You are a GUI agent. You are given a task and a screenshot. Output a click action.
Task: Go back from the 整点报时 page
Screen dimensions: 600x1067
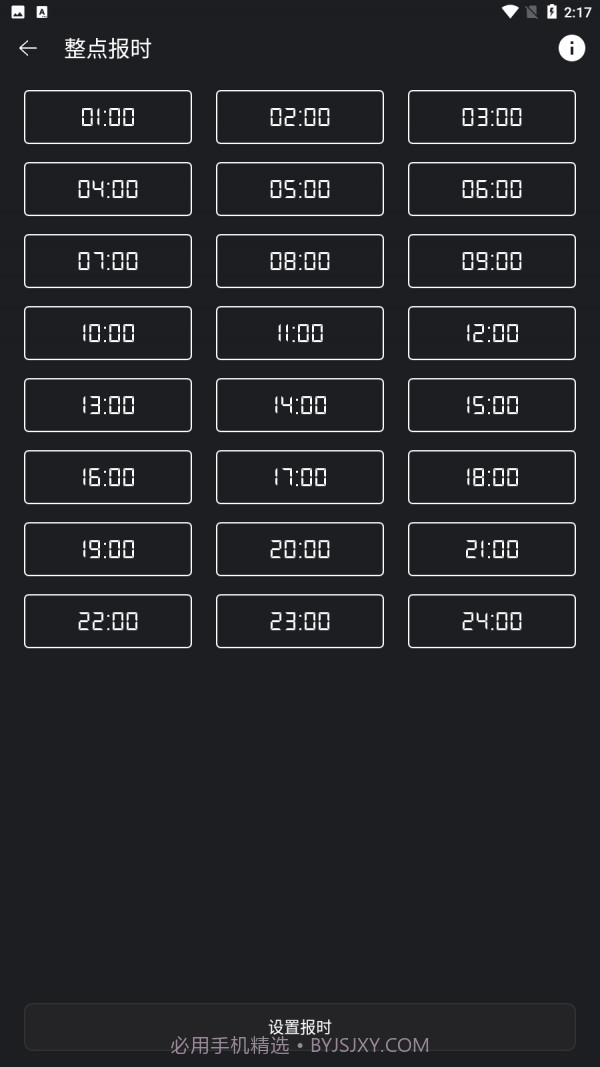(28, 48)
